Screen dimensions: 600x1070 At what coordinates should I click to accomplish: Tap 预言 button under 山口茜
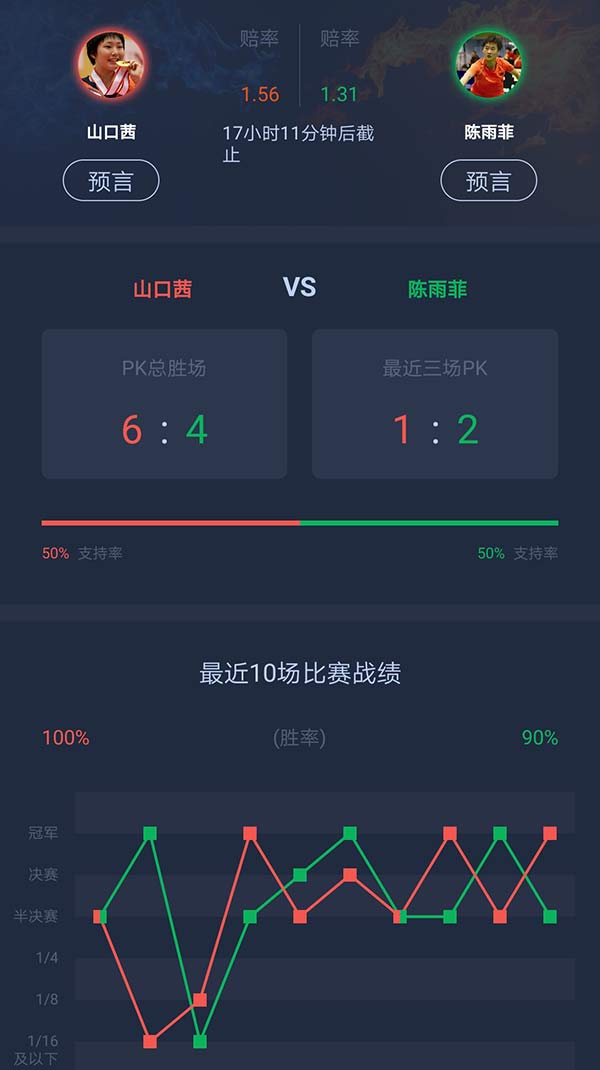111,181
